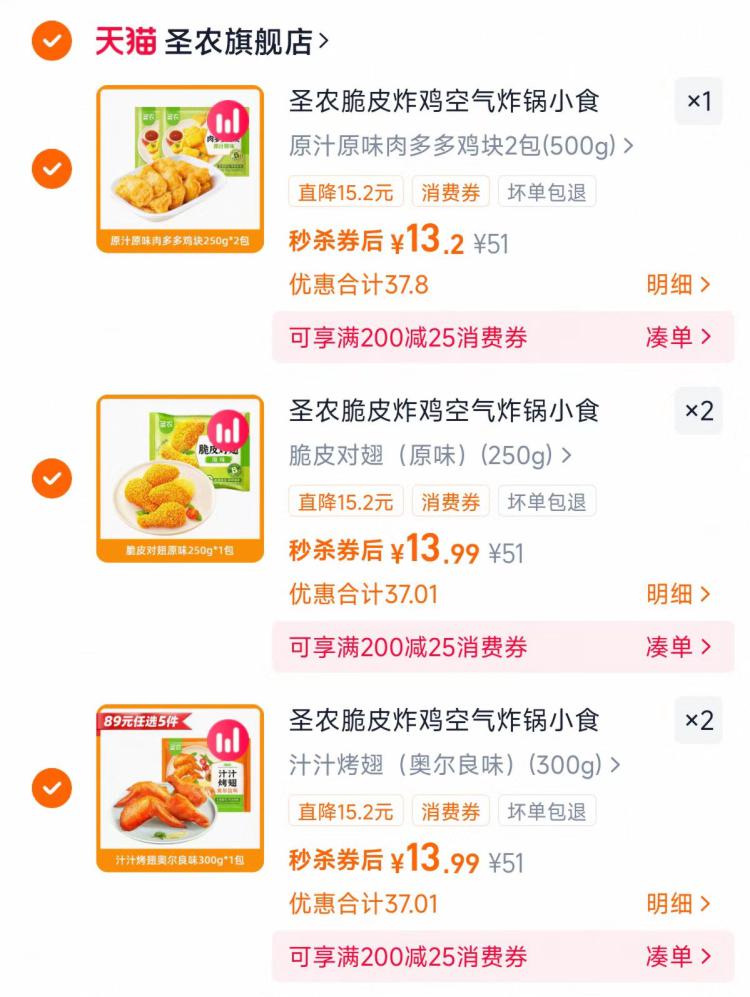Open the 脆皮对翅 product image

click(x=180, y=478)
